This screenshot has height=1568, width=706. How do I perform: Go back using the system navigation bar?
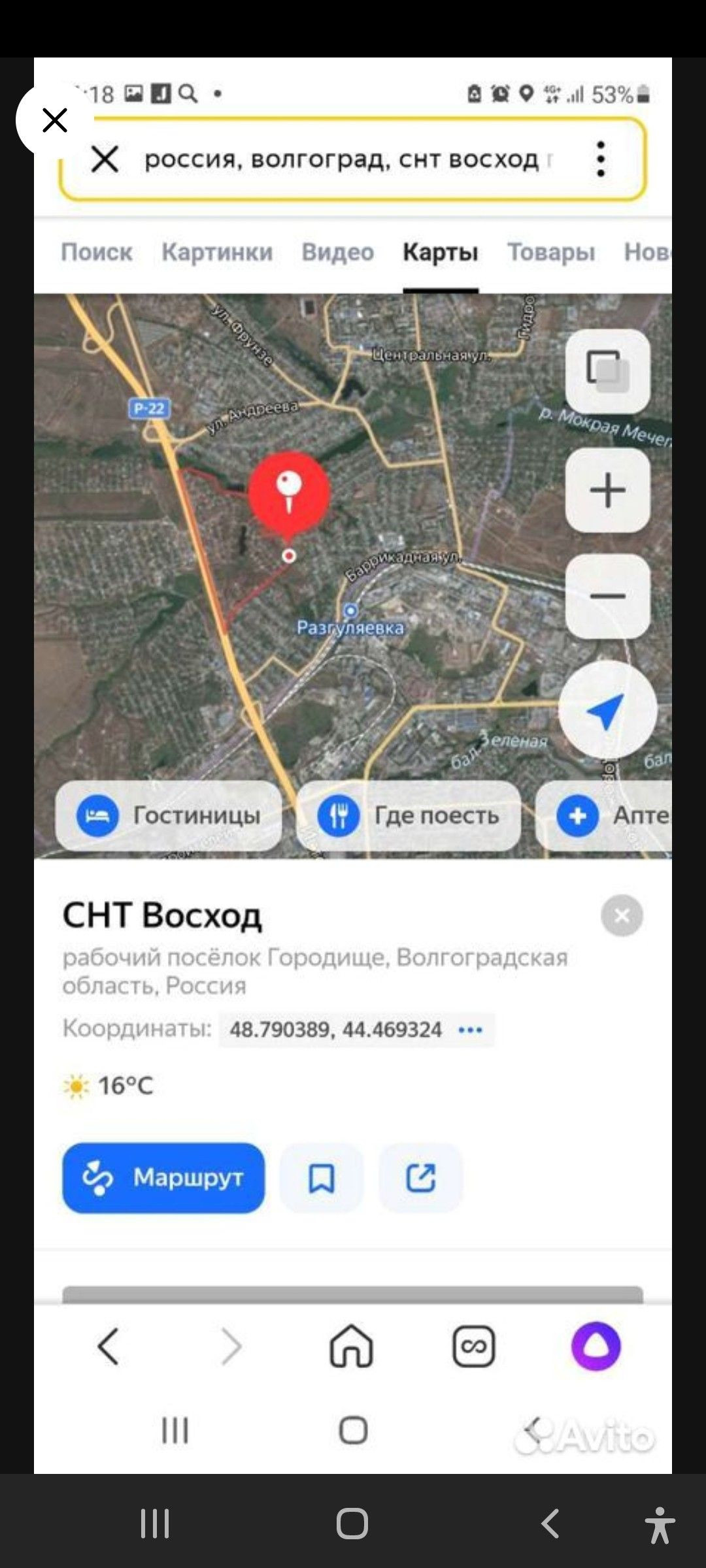click(x=550, y=1524)
